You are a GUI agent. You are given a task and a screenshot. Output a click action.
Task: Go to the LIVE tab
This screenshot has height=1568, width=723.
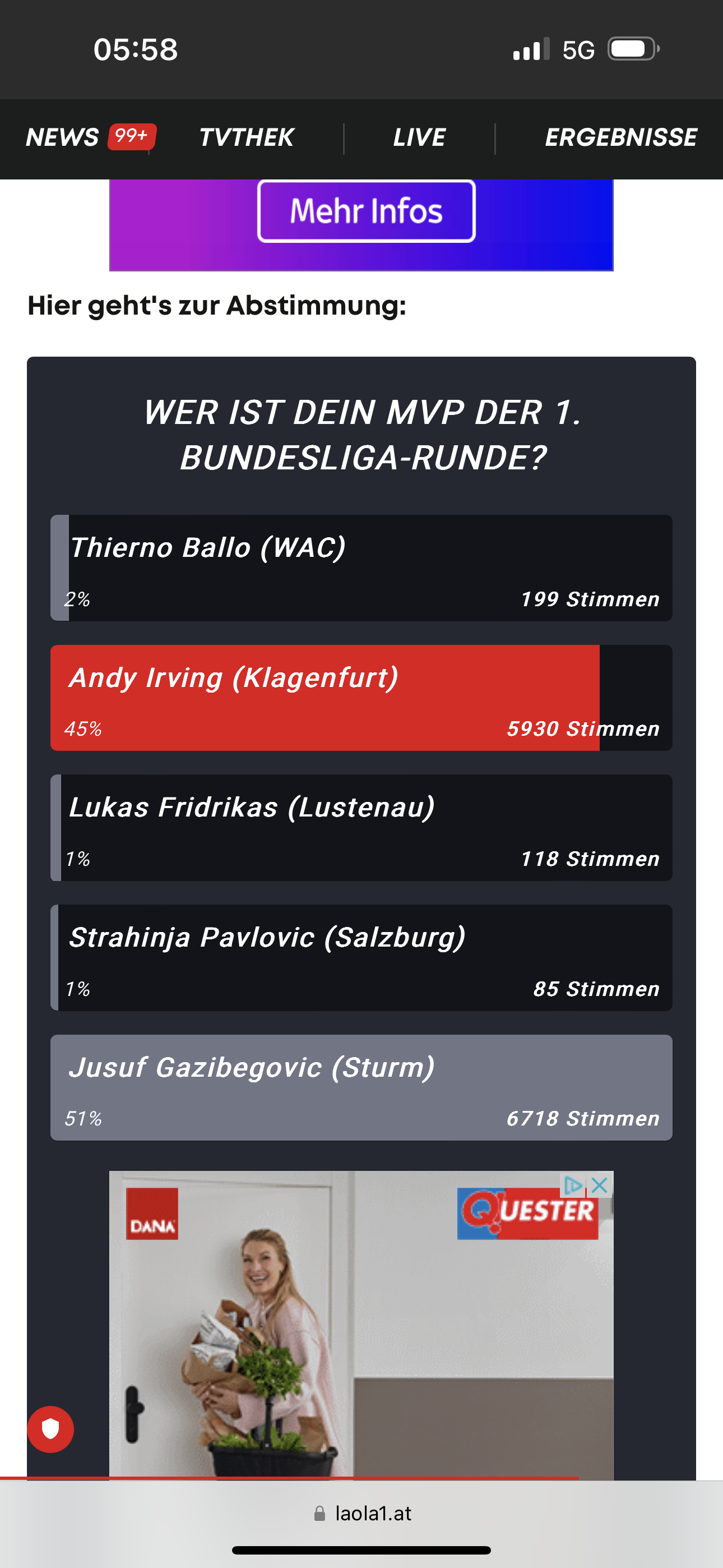(x=419, y=137)
